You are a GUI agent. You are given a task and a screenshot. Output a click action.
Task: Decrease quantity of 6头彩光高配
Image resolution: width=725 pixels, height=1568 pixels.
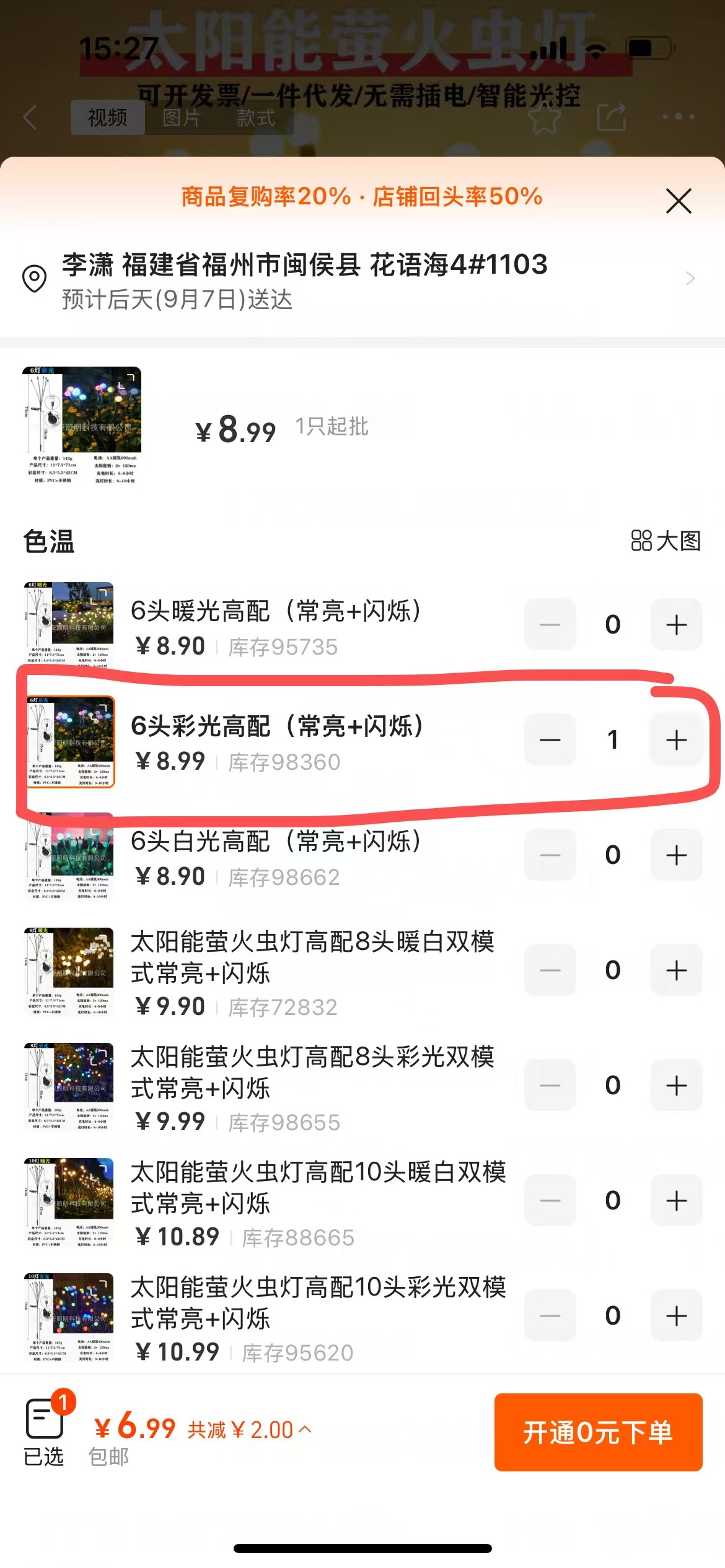(550, 740)
